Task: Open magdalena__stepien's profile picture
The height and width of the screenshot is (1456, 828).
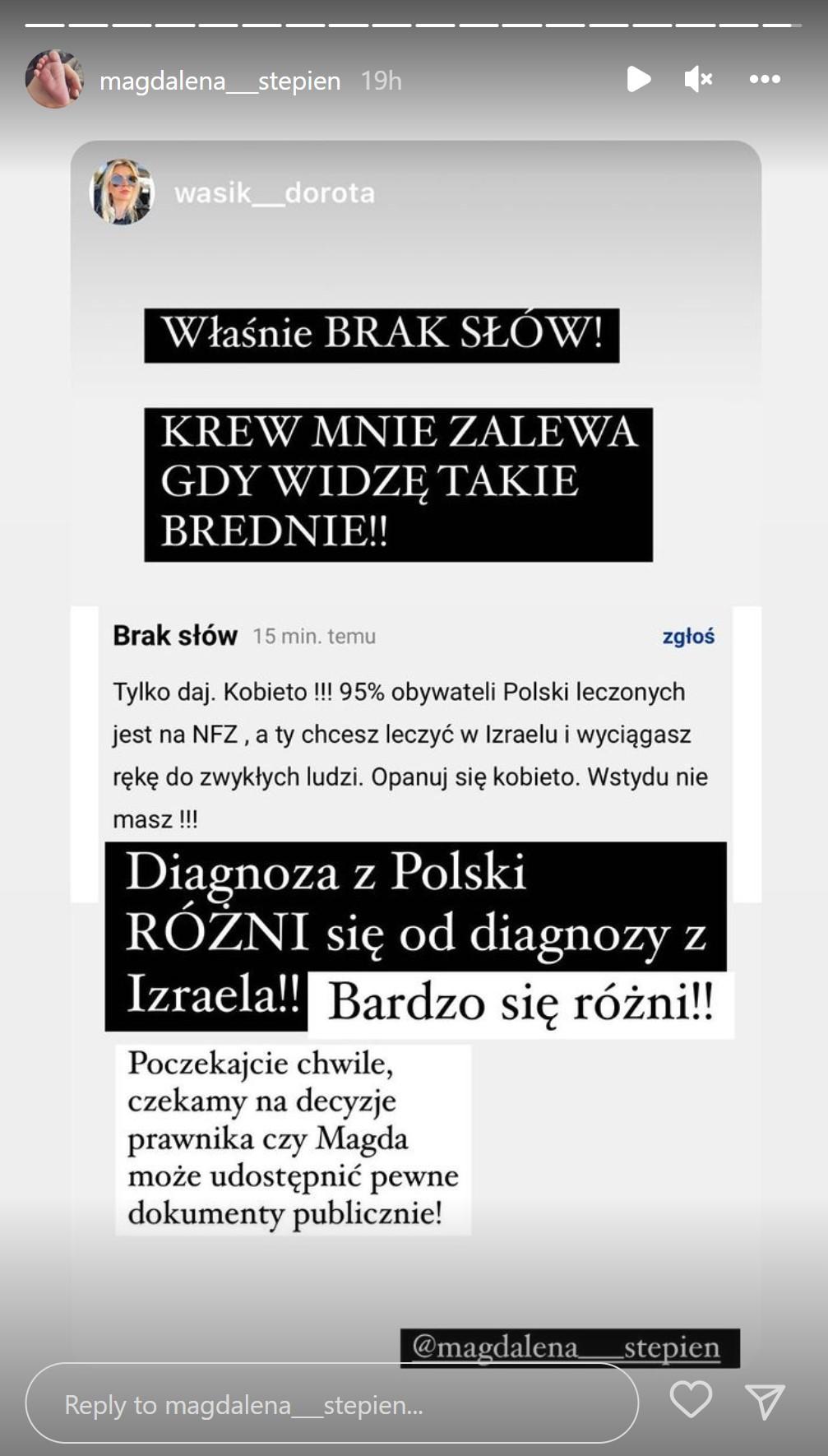Action: click(x=54, y=80)
